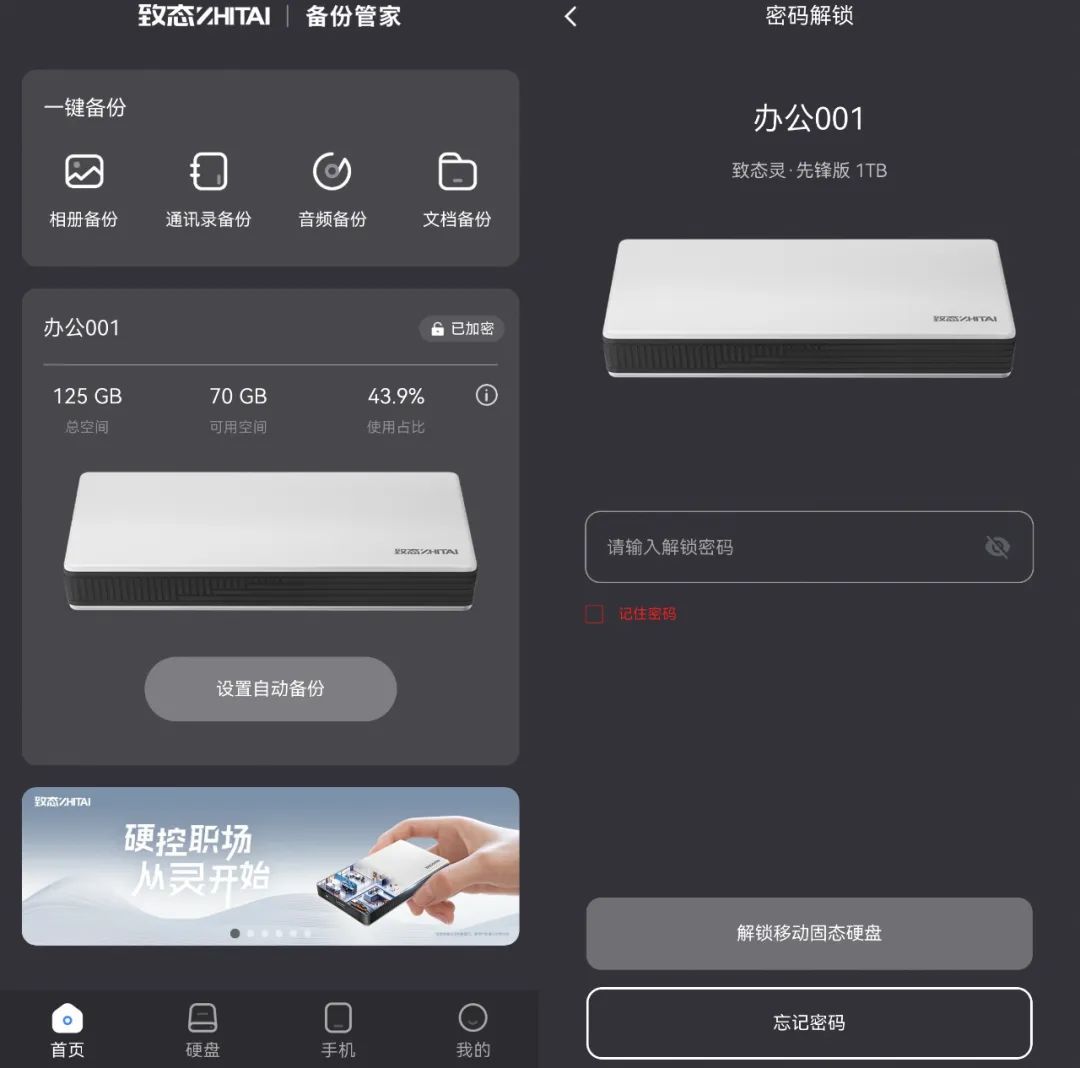
Task: Switch to the 硬盘 tab
Action: (x=203, y=1030)
